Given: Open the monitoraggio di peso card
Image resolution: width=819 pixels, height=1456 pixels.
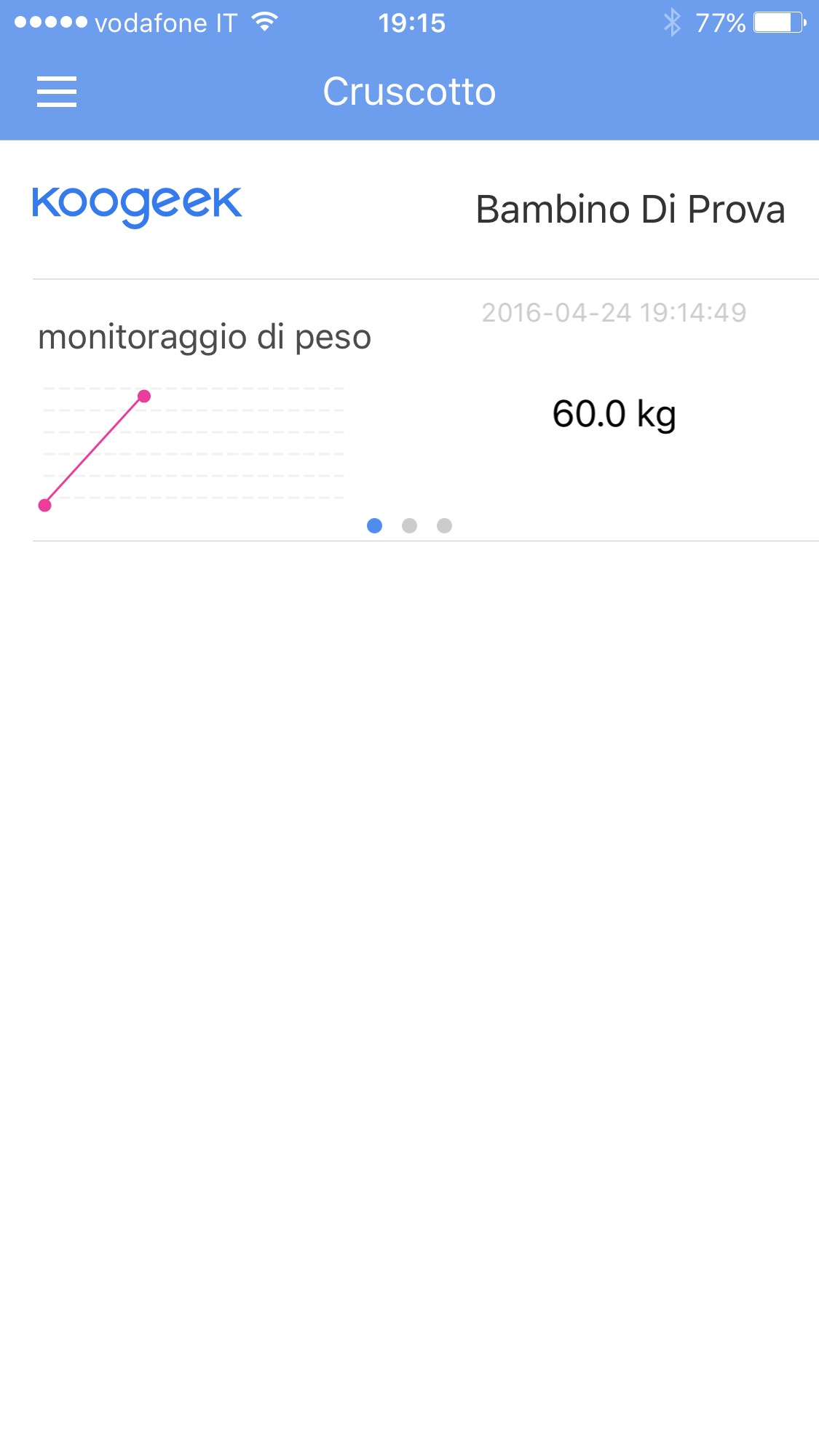Looking at the screenshot, I should 205,338.
